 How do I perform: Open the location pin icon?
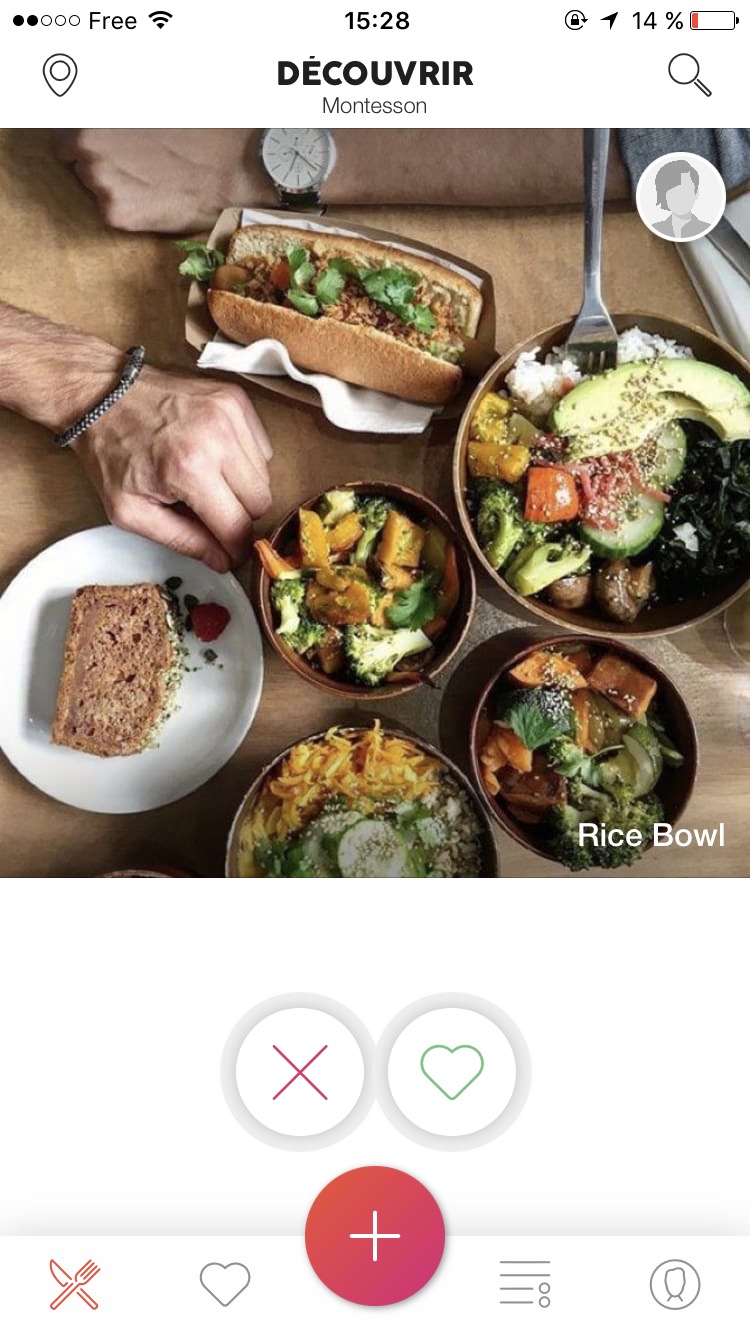(x=60, y=76)
